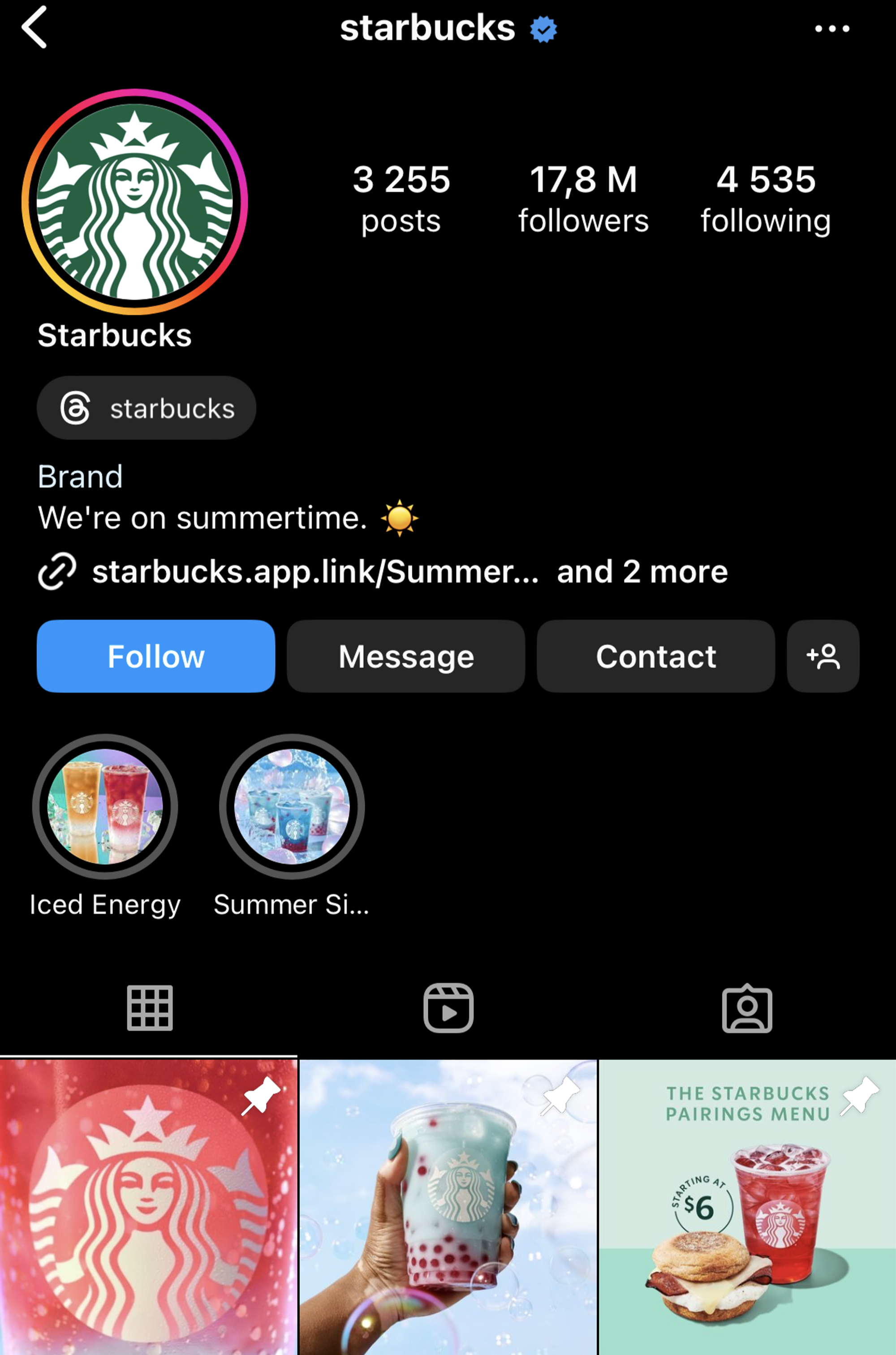
Task: Open the three-dot options menu
Action: tap(832, 28)
